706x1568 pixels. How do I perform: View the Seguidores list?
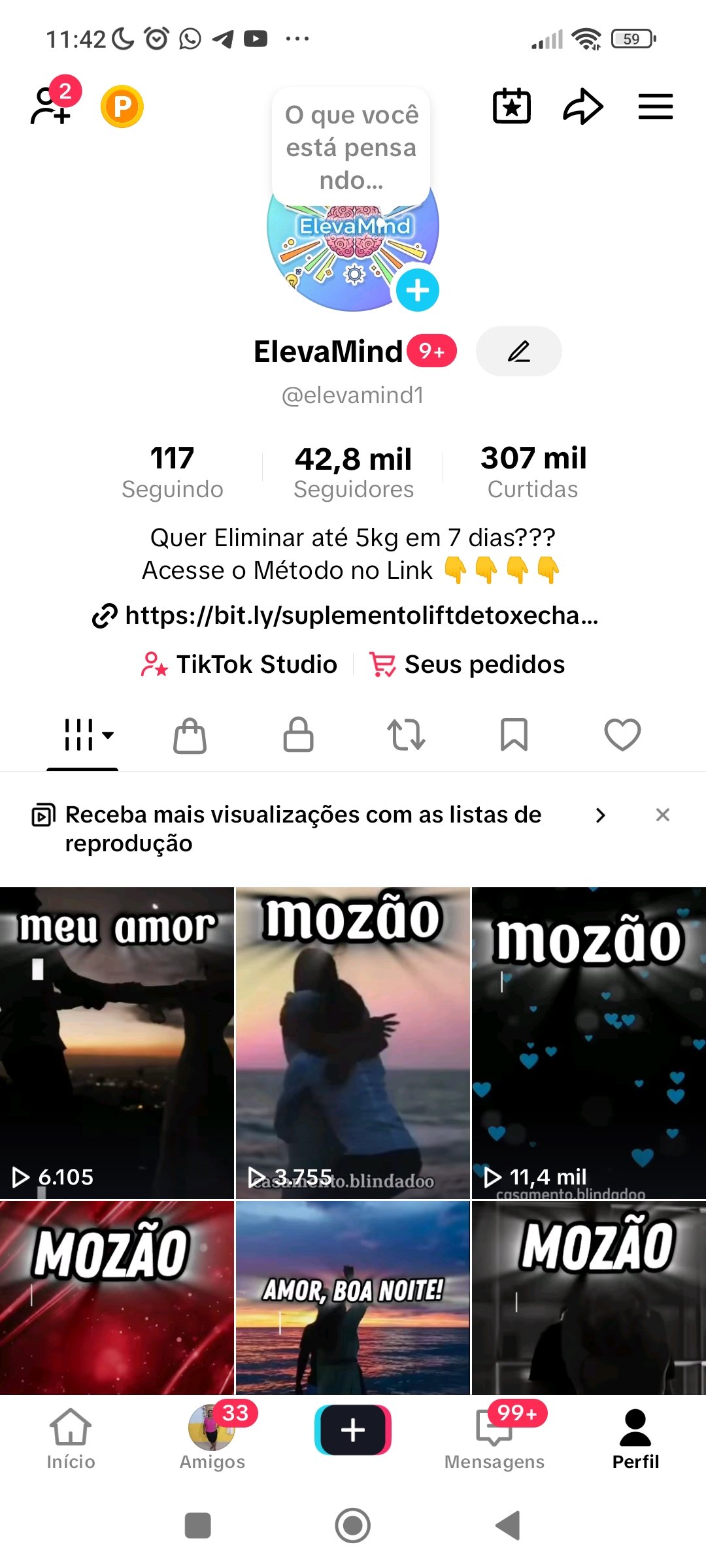pyautogui.click(x=353, y=472)
